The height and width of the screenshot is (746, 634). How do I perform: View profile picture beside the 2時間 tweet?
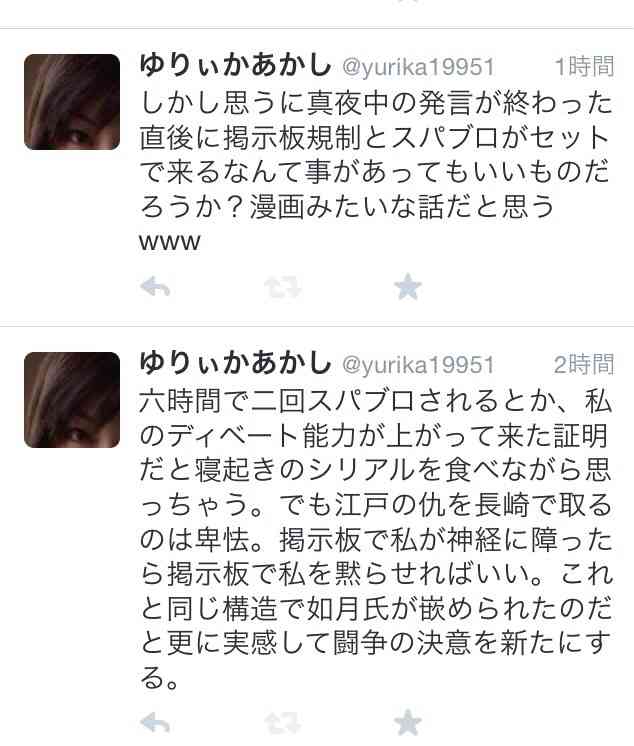click(71, 400)
